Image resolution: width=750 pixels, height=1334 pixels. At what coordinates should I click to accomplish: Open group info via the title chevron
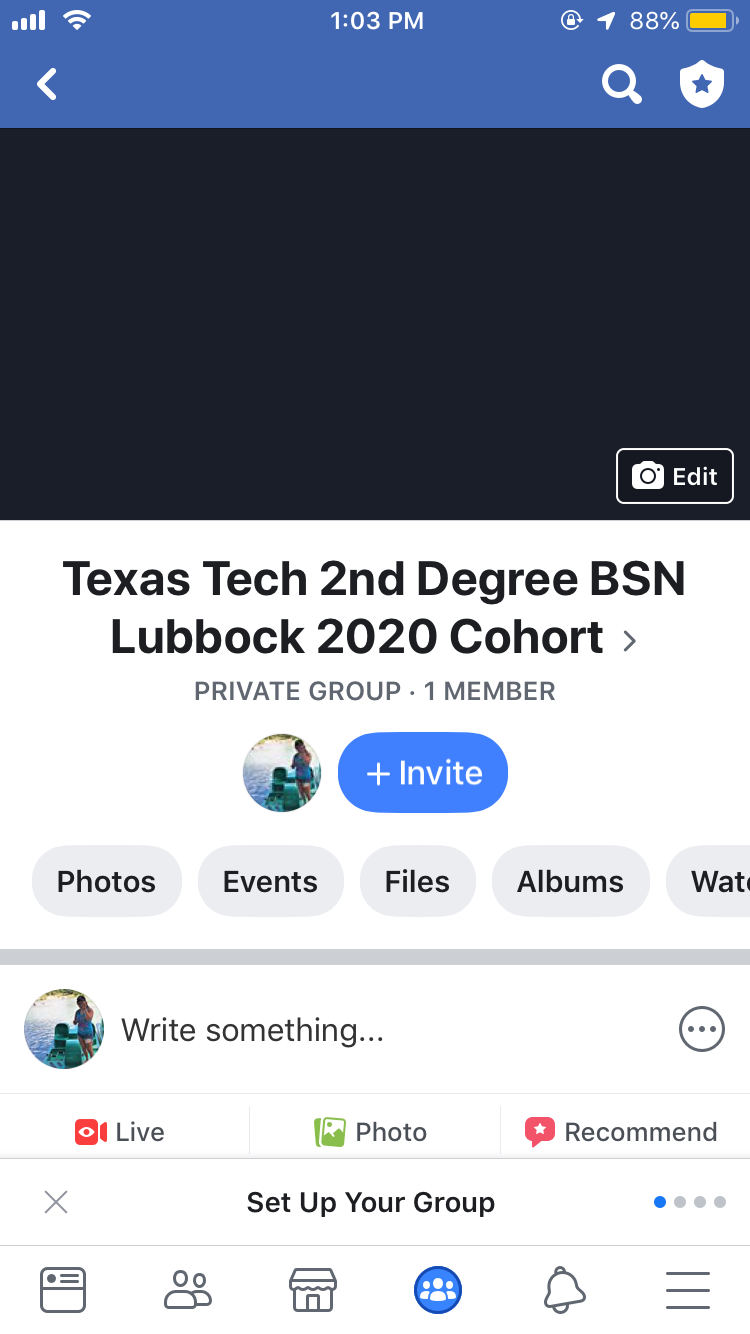(629, 641)
